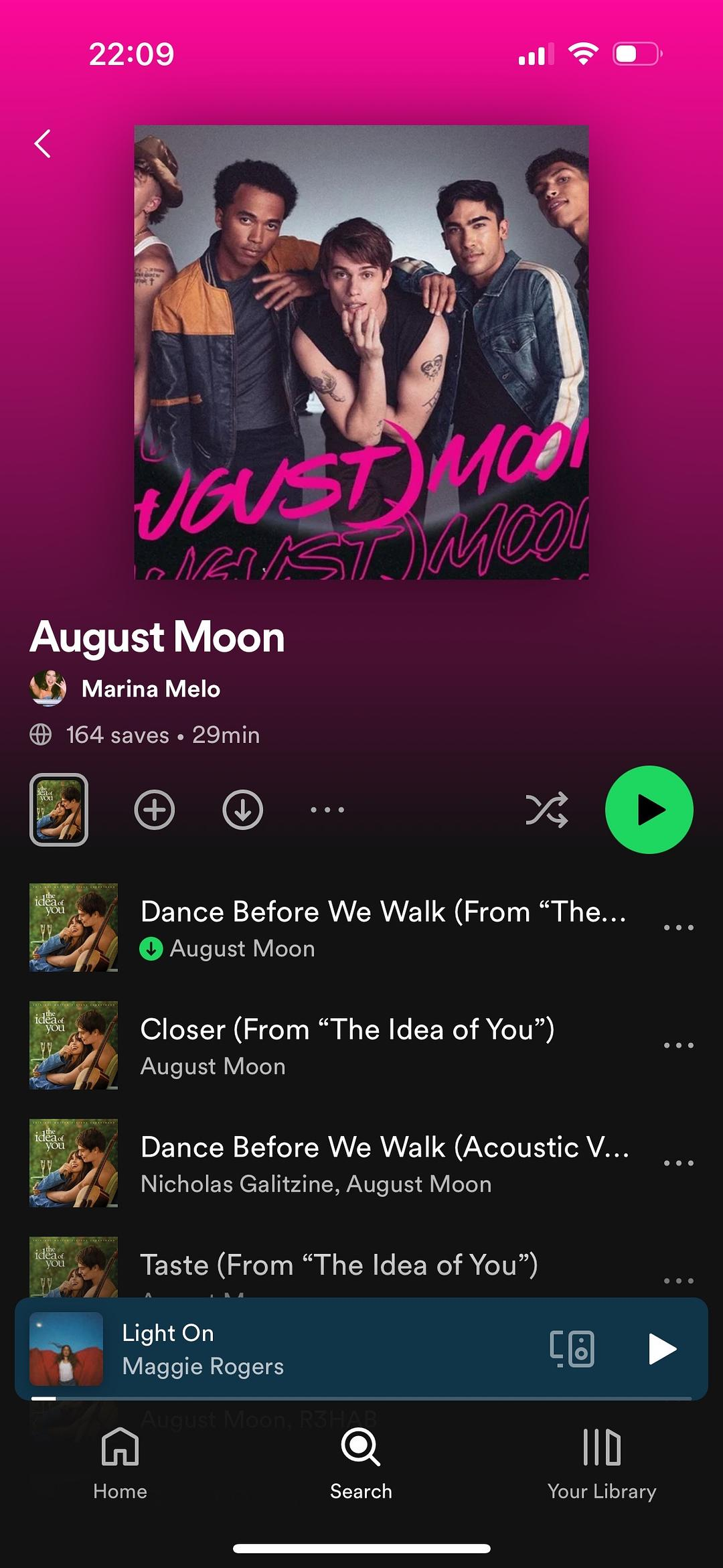This screenshot has width=723, height=1568.
Task: Play Closer (From "The Idea of You")
Action: [x=347, y=1045]
